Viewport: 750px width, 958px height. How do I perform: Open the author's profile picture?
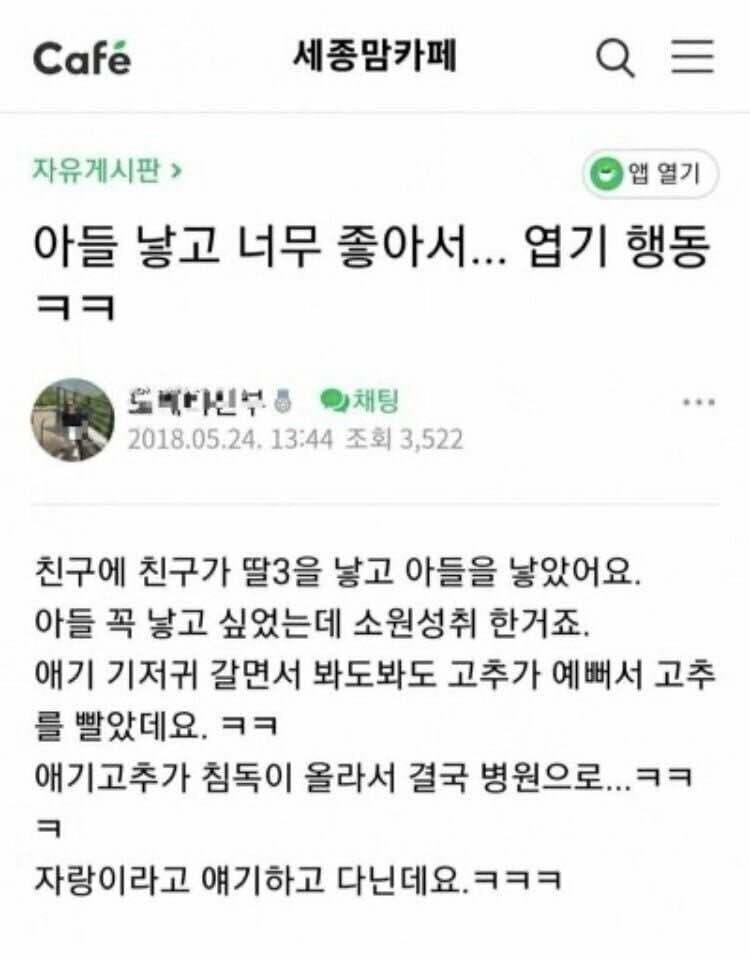coord(73,419)
